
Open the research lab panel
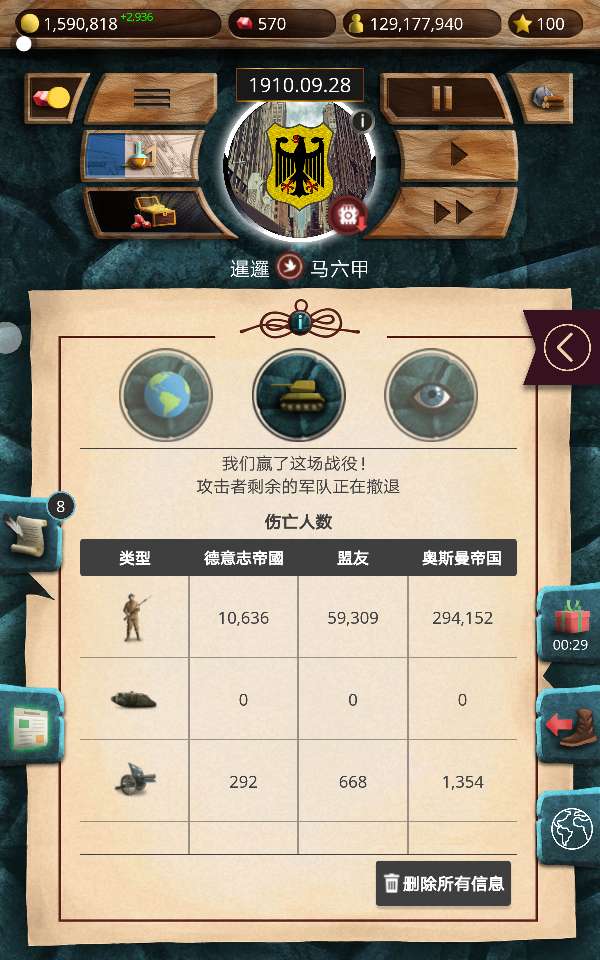pyautogui.click(x=141, y=155)
